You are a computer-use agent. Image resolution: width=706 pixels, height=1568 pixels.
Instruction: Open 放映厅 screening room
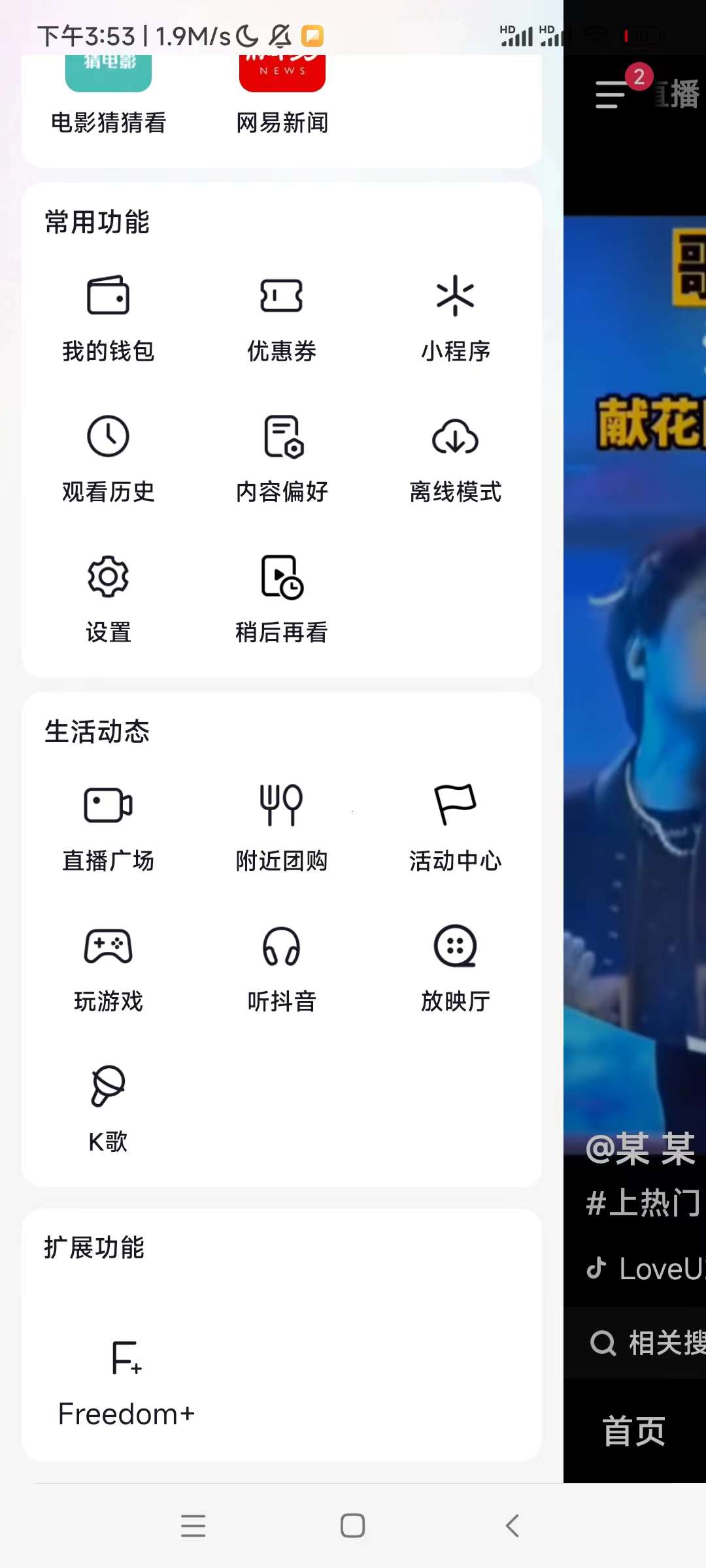pos(455,968)
